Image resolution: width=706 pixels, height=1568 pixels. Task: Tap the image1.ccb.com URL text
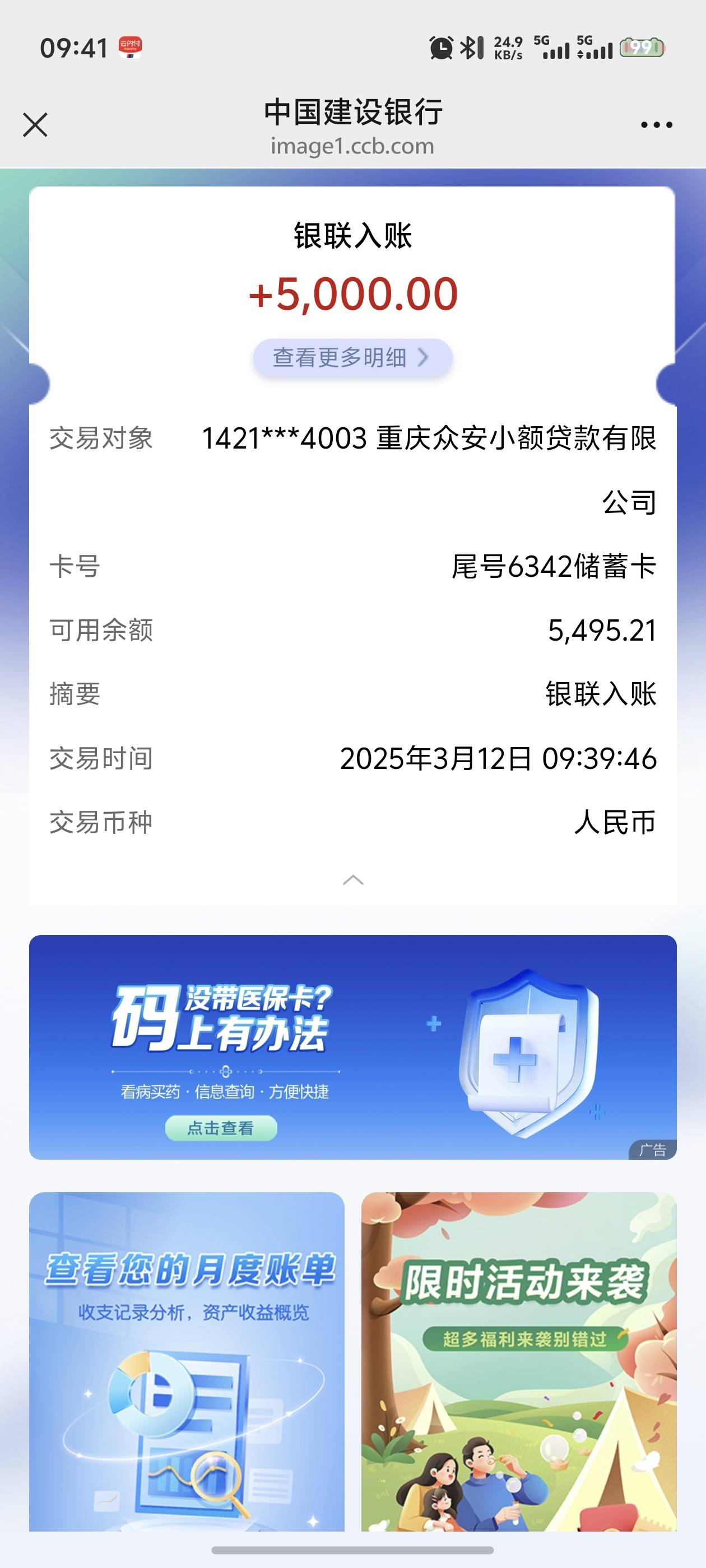coord(352,146)
